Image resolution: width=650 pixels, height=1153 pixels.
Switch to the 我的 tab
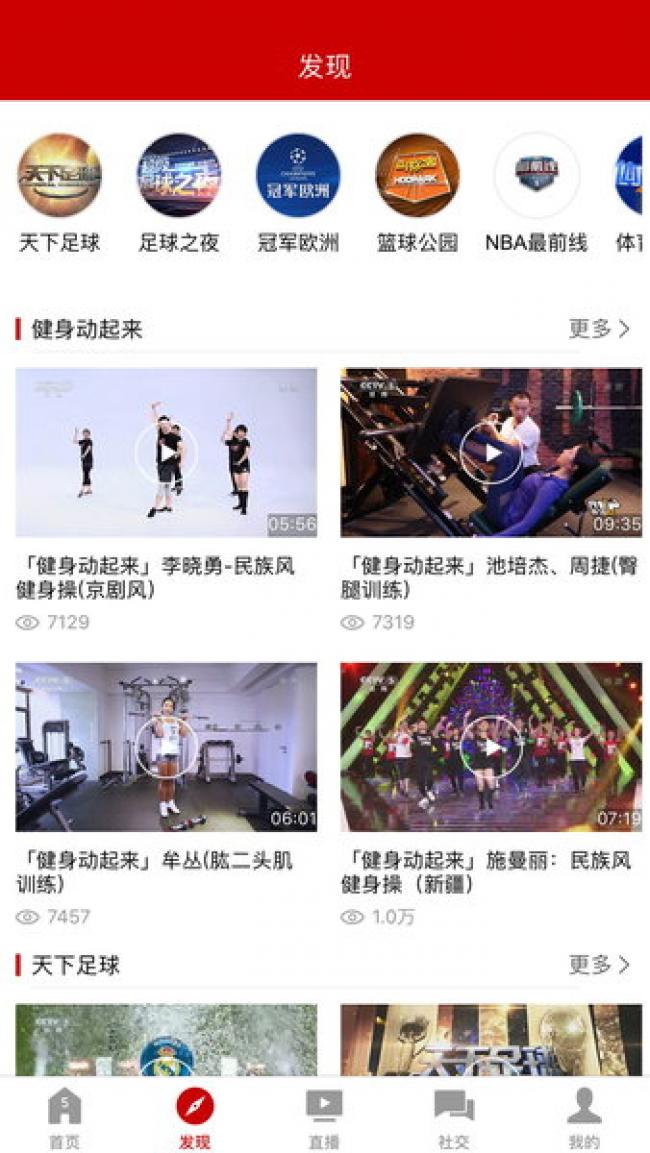click(x=584, y=1117)
